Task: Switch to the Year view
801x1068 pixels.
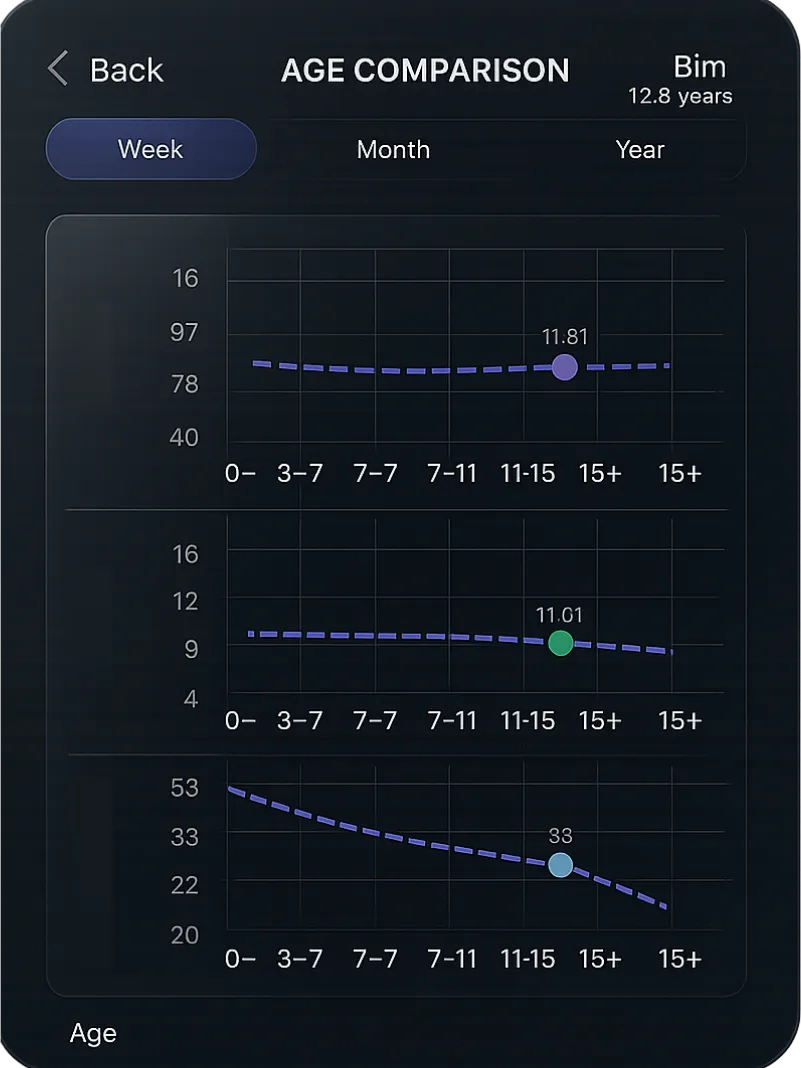Action: (x=640, y=150)
